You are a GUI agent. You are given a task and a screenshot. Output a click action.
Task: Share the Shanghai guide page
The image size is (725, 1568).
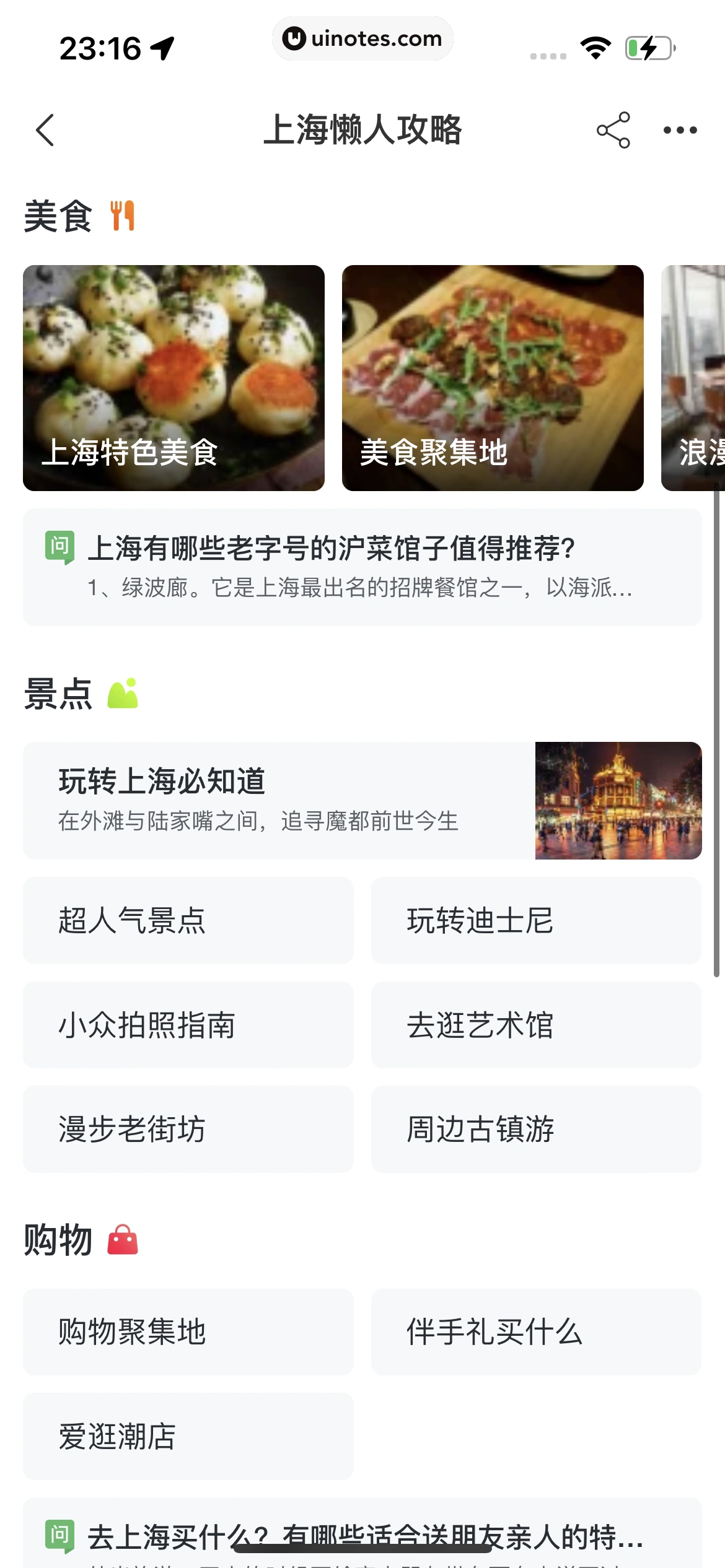pos(613,130)
